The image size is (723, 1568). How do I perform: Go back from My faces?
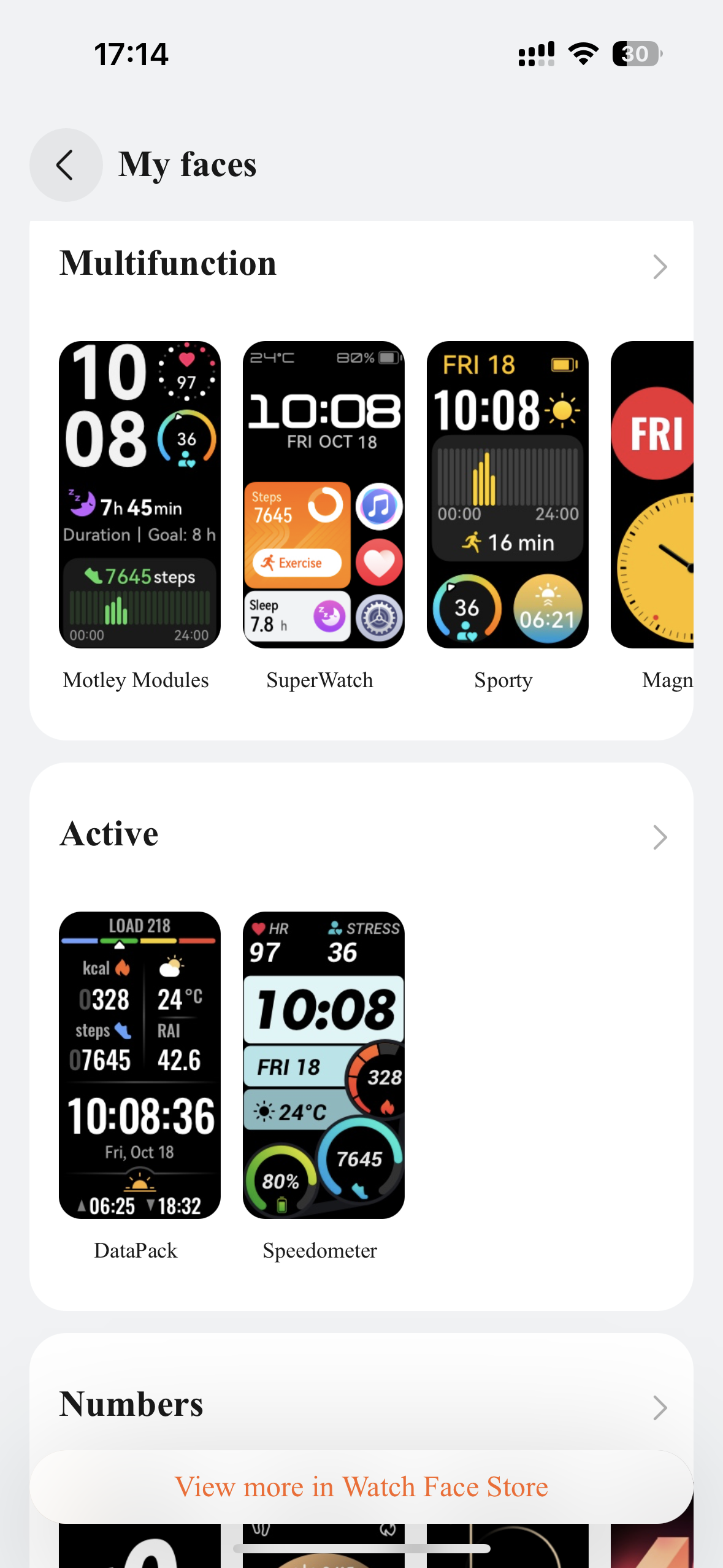point(66,165)
